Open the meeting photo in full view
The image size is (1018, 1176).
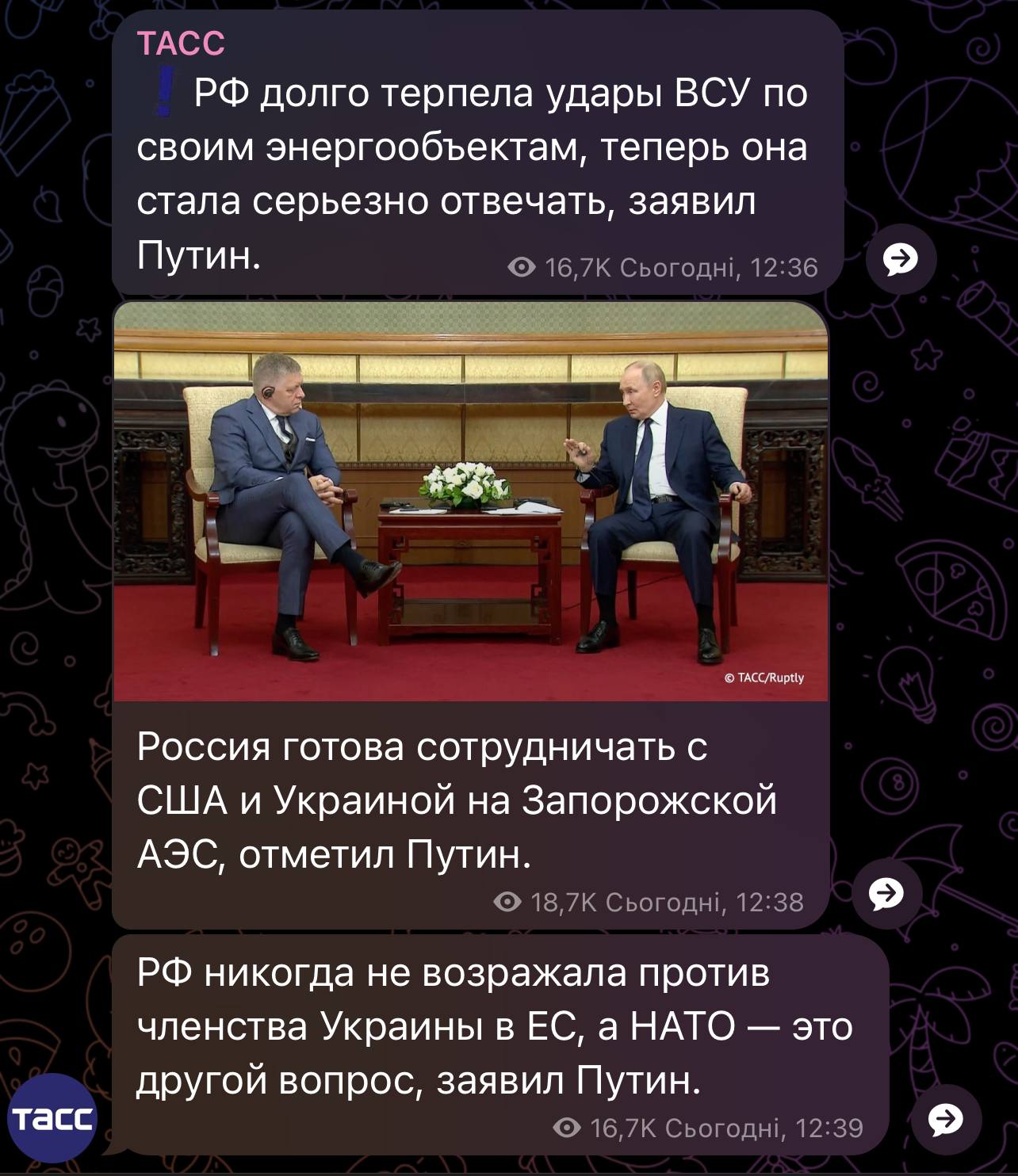coord(471,502)
